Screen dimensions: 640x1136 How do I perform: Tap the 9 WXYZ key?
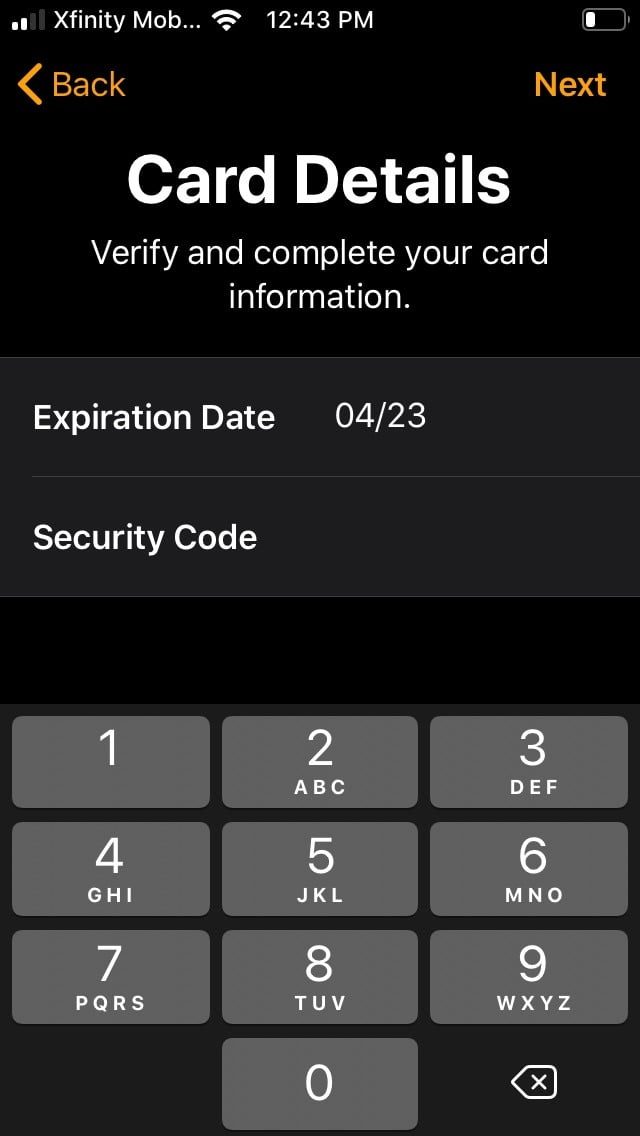pyautogui.click(x=530, y=976)
